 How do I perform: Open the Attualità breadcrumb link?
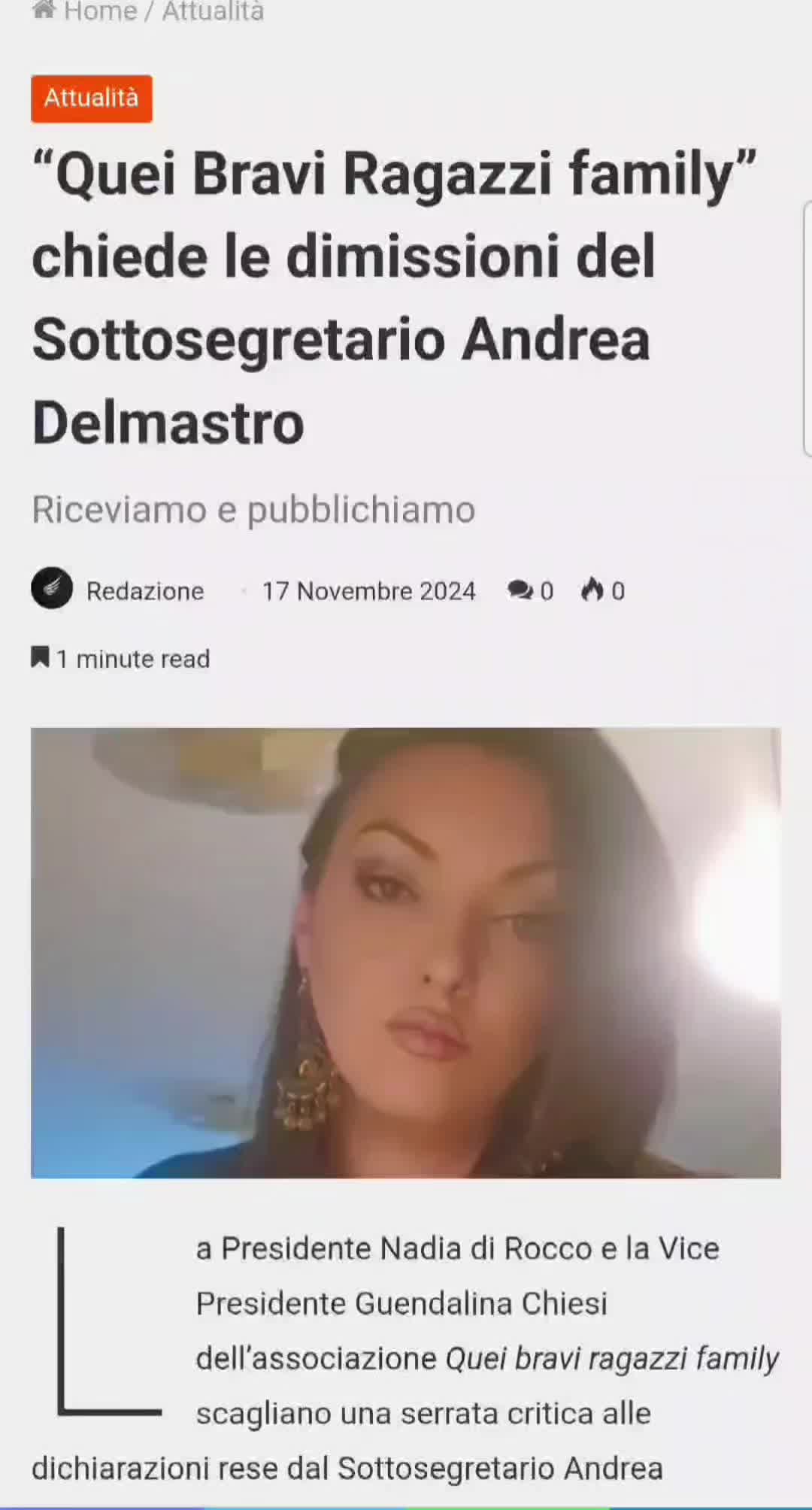point(213,11)
